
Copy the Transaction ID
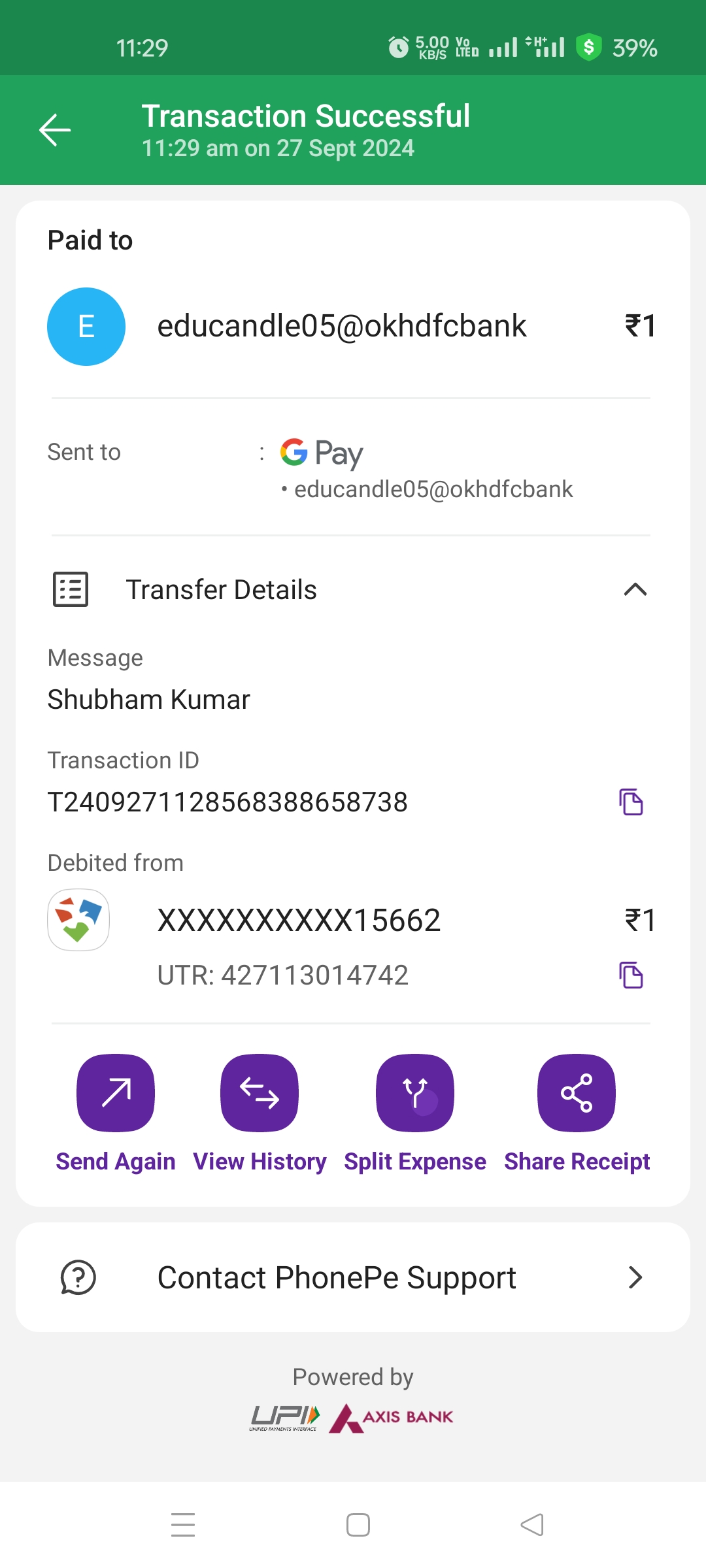(631, 802)
